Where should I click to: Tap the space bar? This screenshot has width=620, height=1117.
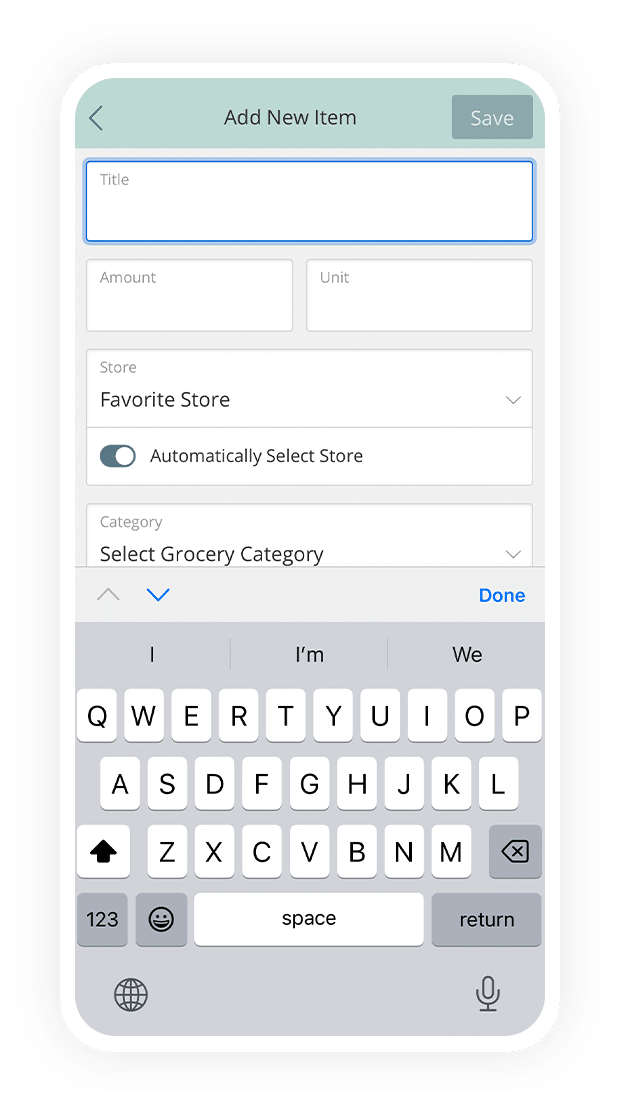click(309, 919)
